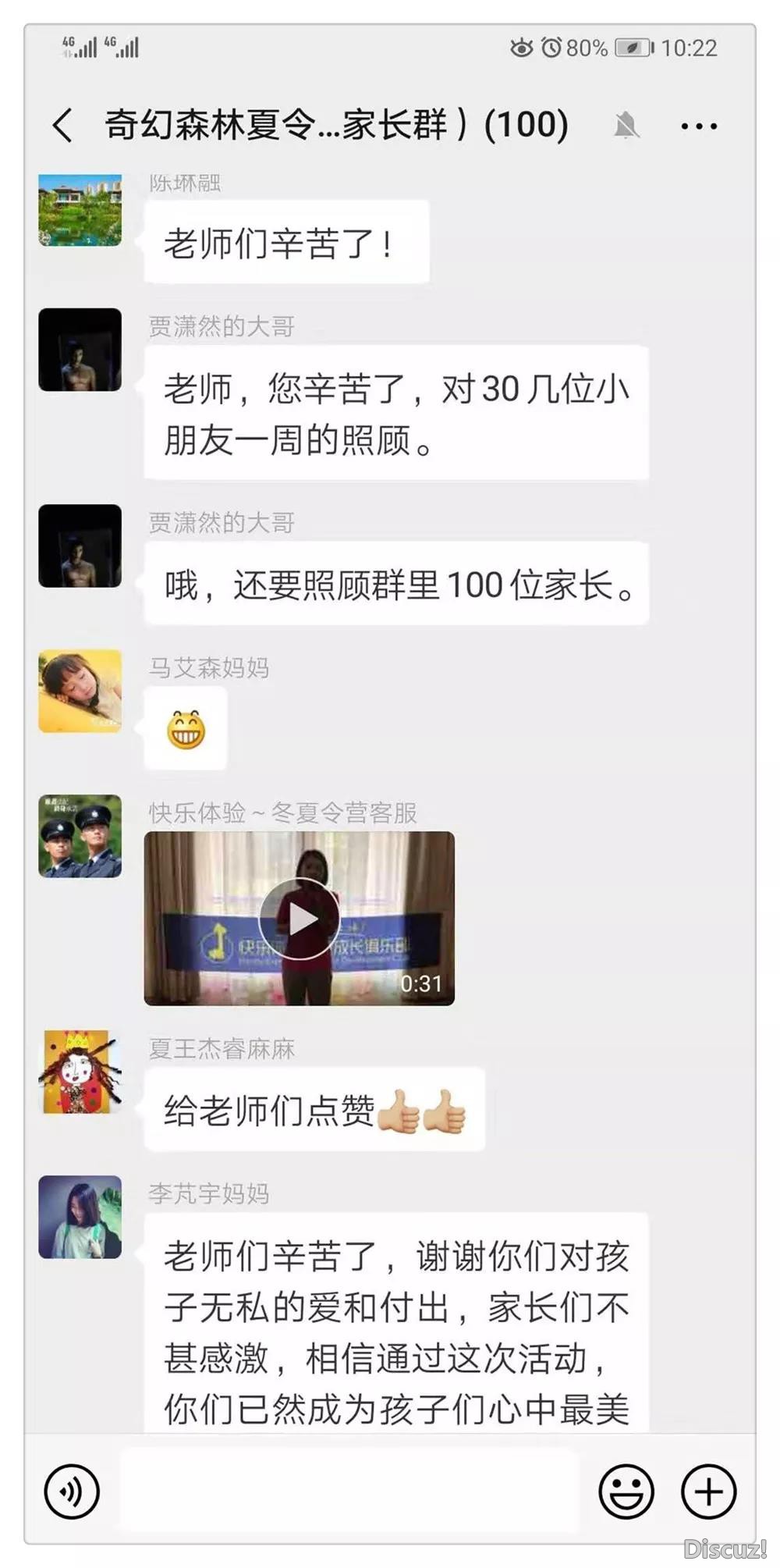Switch to voice message input
Image resolution: width=780 pixels, height=1568 pixels.
click(x=72, y=1492)
